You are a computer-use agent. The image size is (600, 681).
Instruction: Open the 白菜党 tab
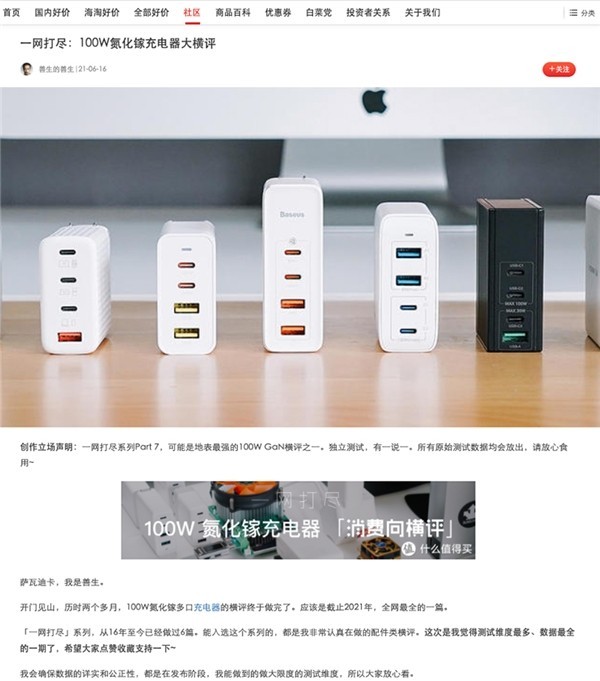click(x=319, y=13)
